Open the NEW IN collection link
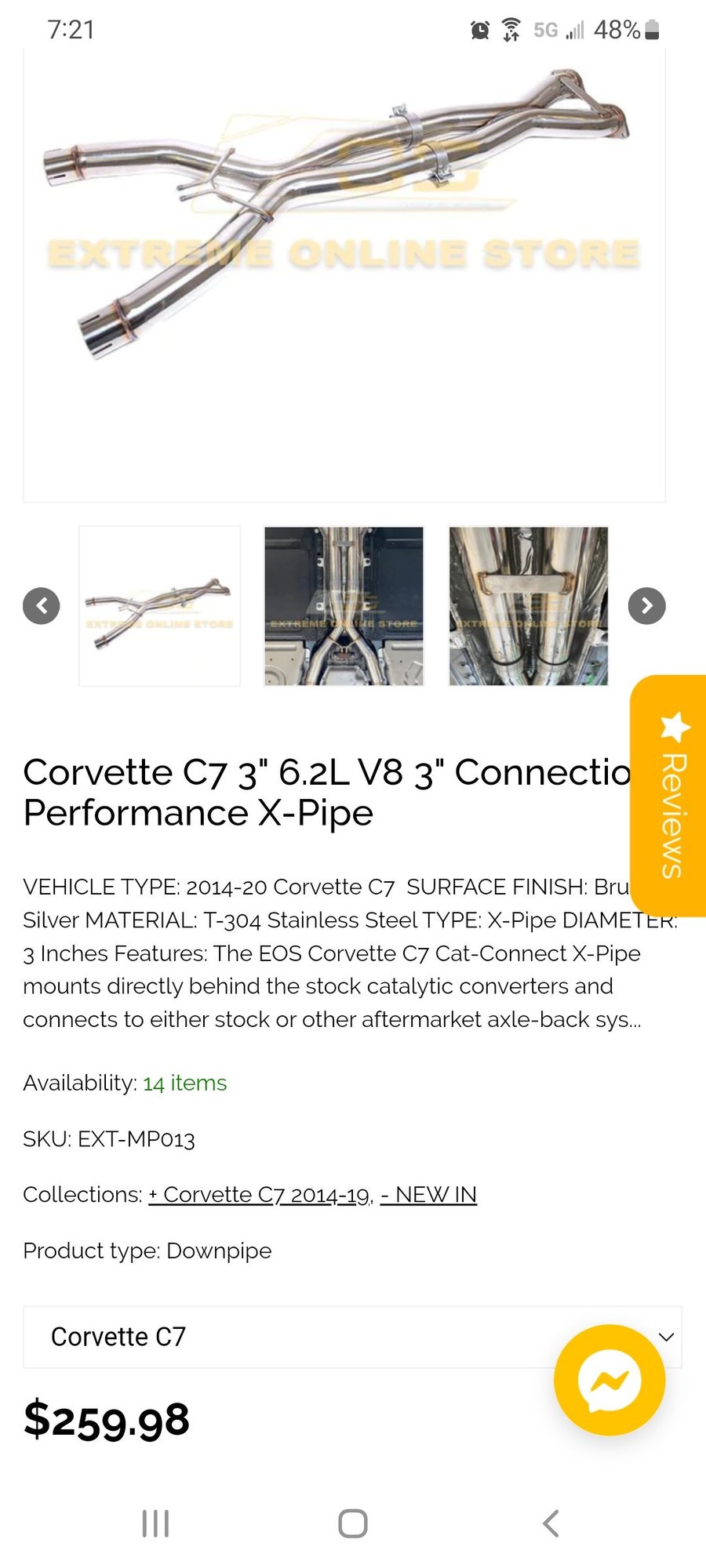Image resolution: width=706 pixels, height=1568 pixels. point(428,1194)
